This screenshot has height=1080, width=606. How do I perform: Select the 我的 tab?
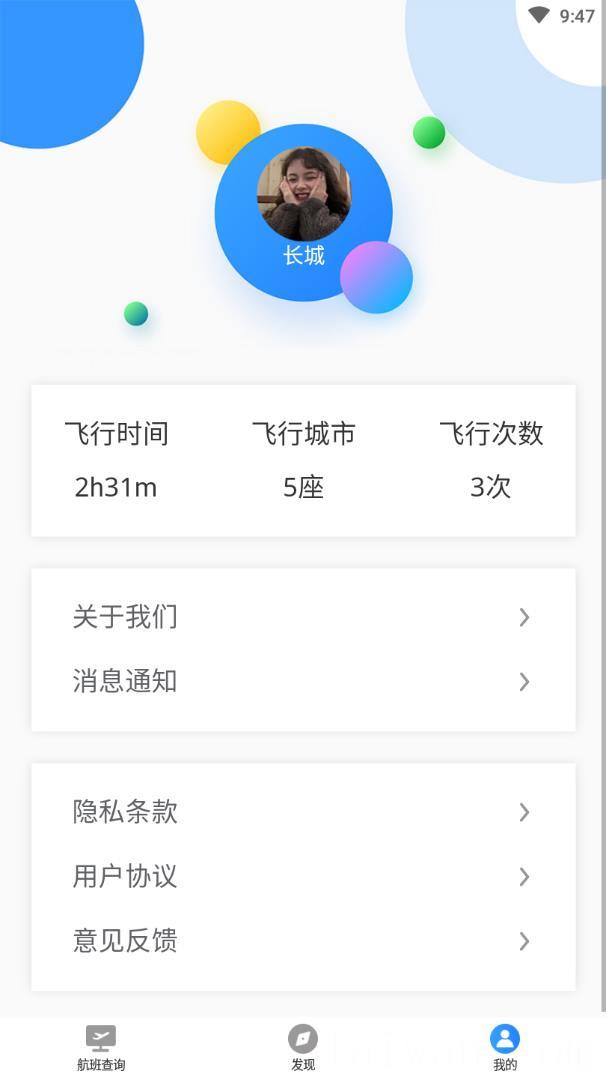pos(505,1047)
